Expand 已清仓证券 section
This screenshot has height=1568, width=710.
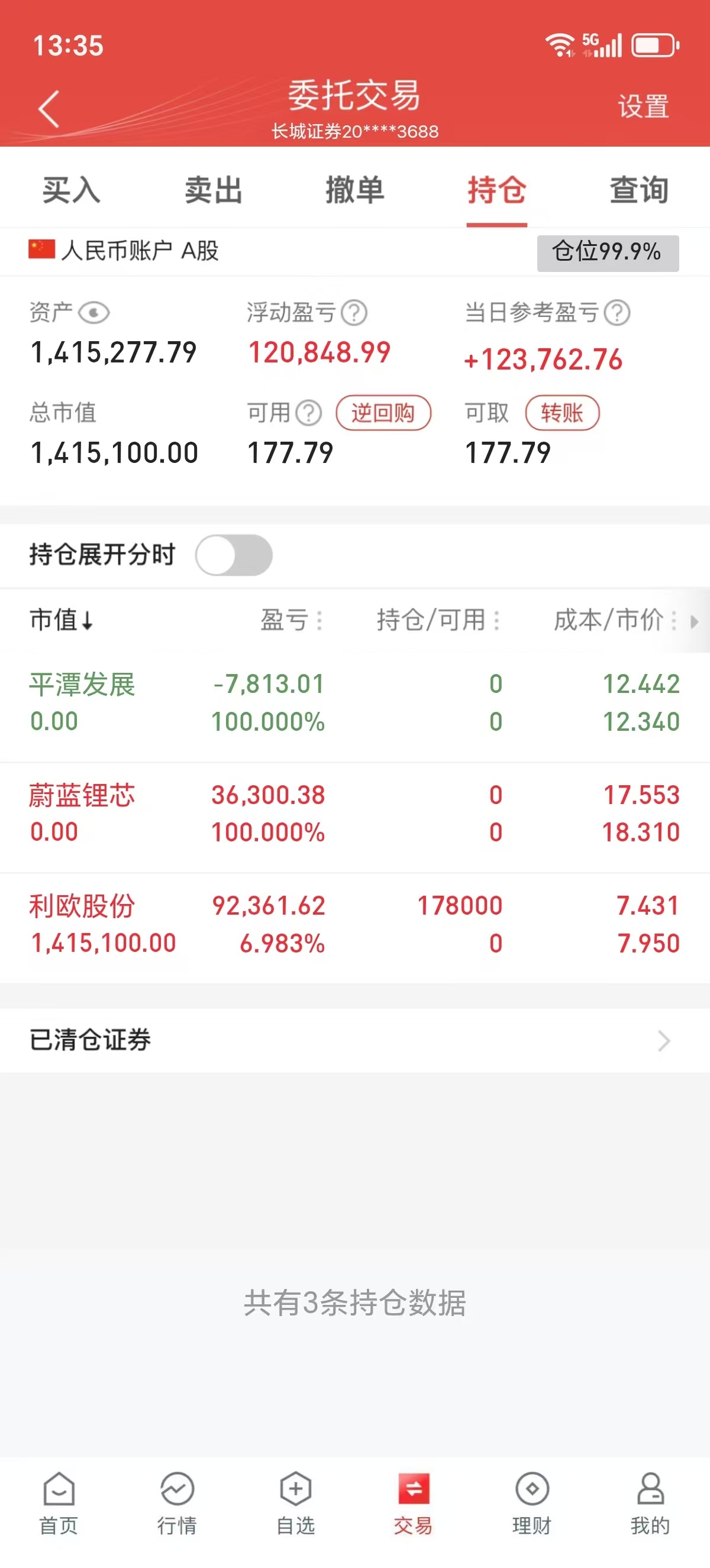click(355, 1041)
